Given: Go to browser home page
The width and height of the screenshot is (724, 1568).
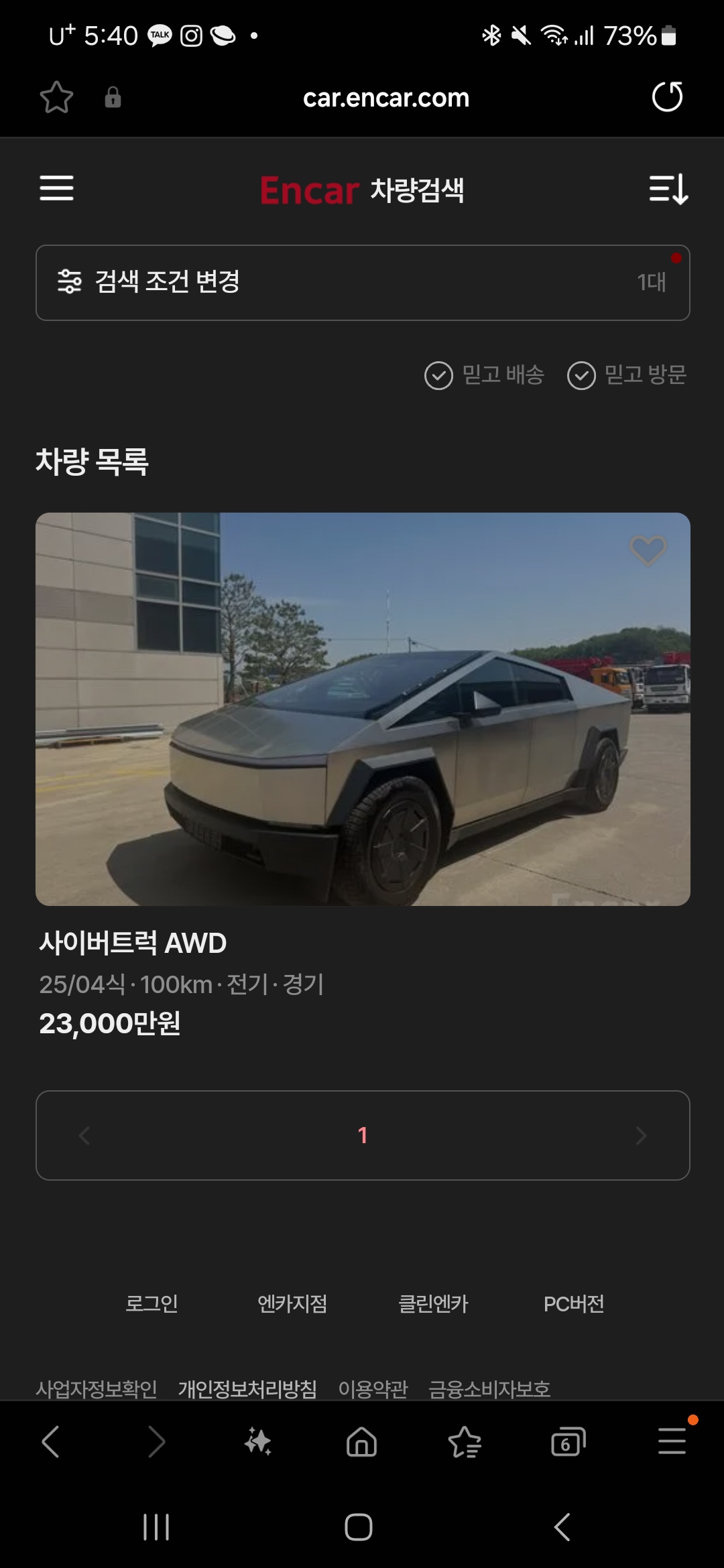Looking at the screenshot, I should 361,1442.
